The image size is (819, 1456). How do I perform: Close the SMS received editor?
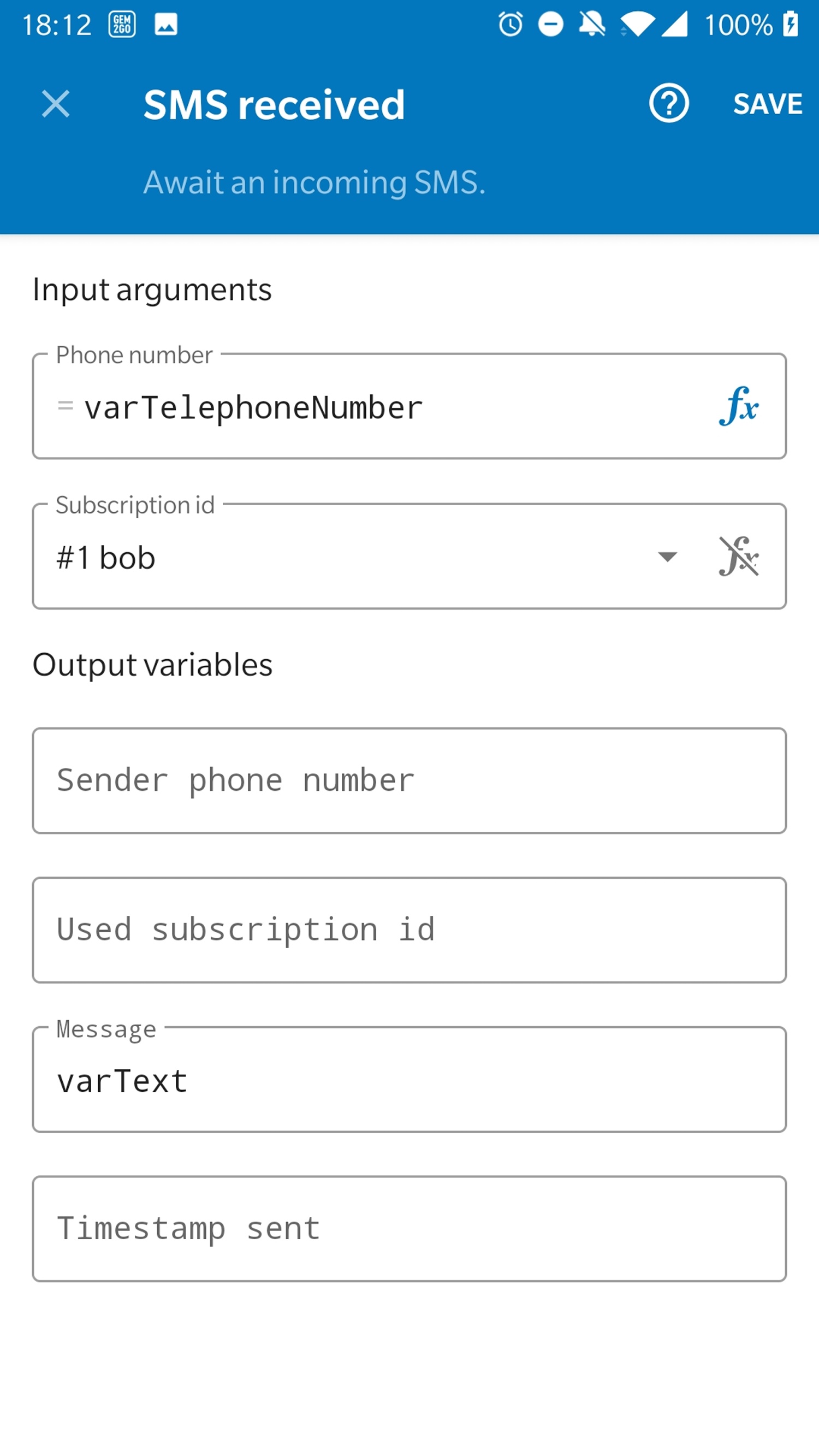(55, 104)
